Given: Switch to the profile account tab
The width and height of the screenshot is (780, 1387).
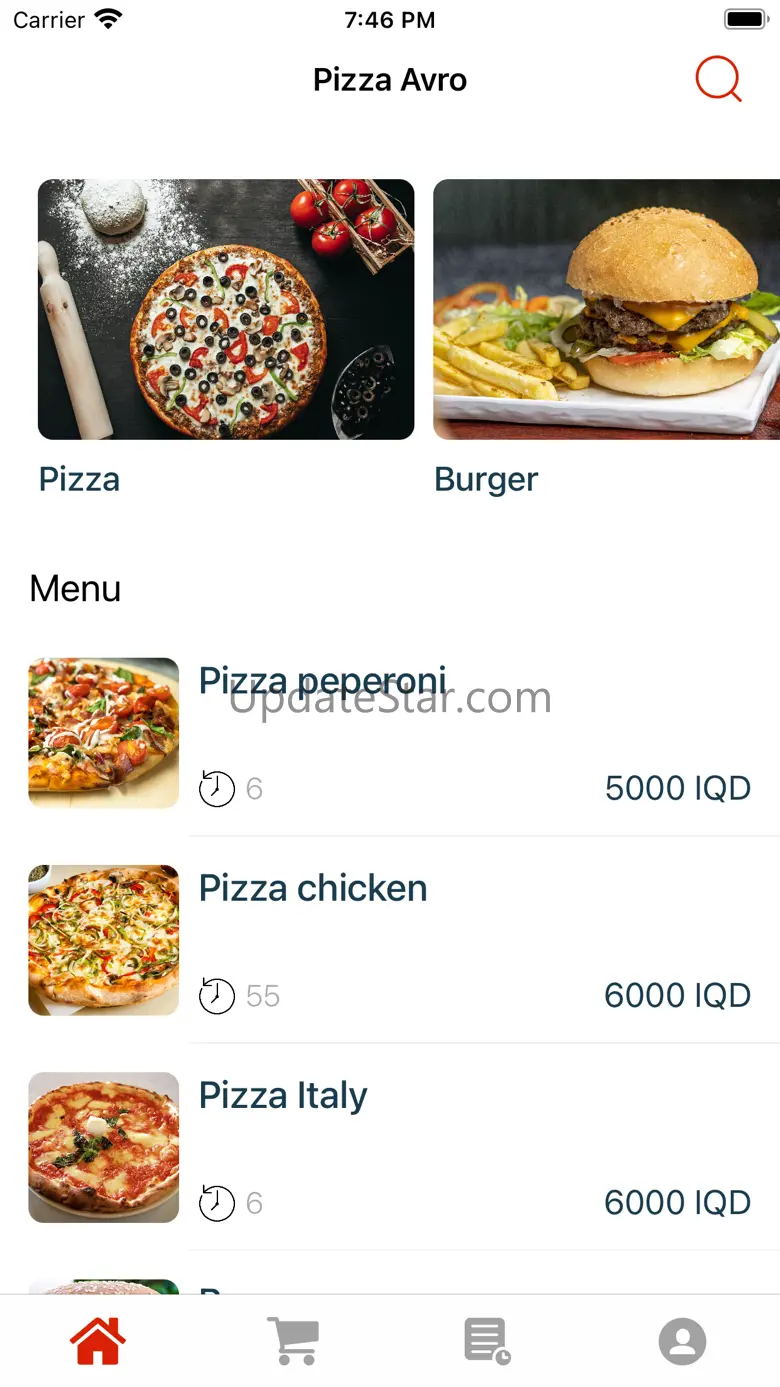Looking at the screenshot, I should (682, 1341).
